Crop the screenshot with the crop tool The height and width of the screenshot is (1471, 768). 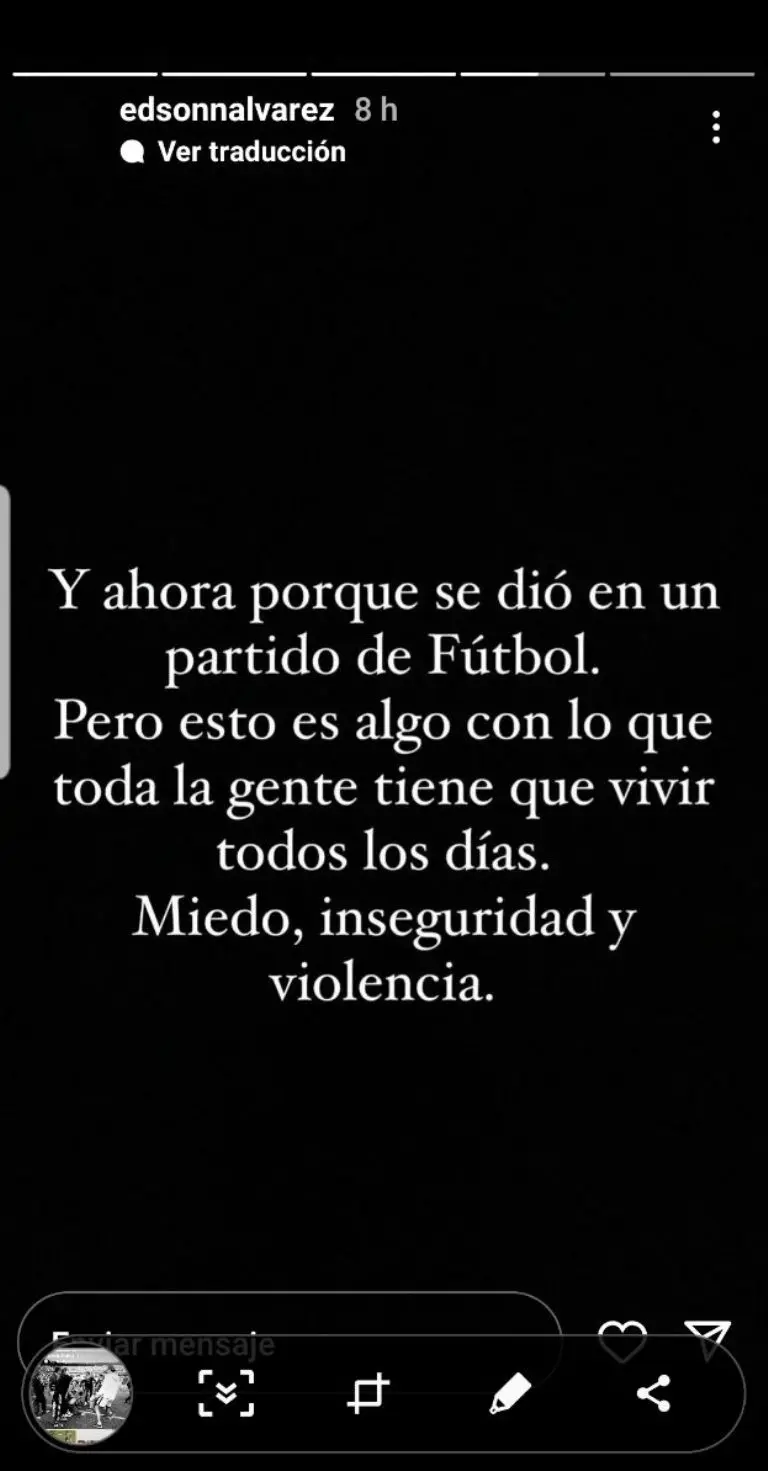pyautogui.click(x=367, y=1393)
